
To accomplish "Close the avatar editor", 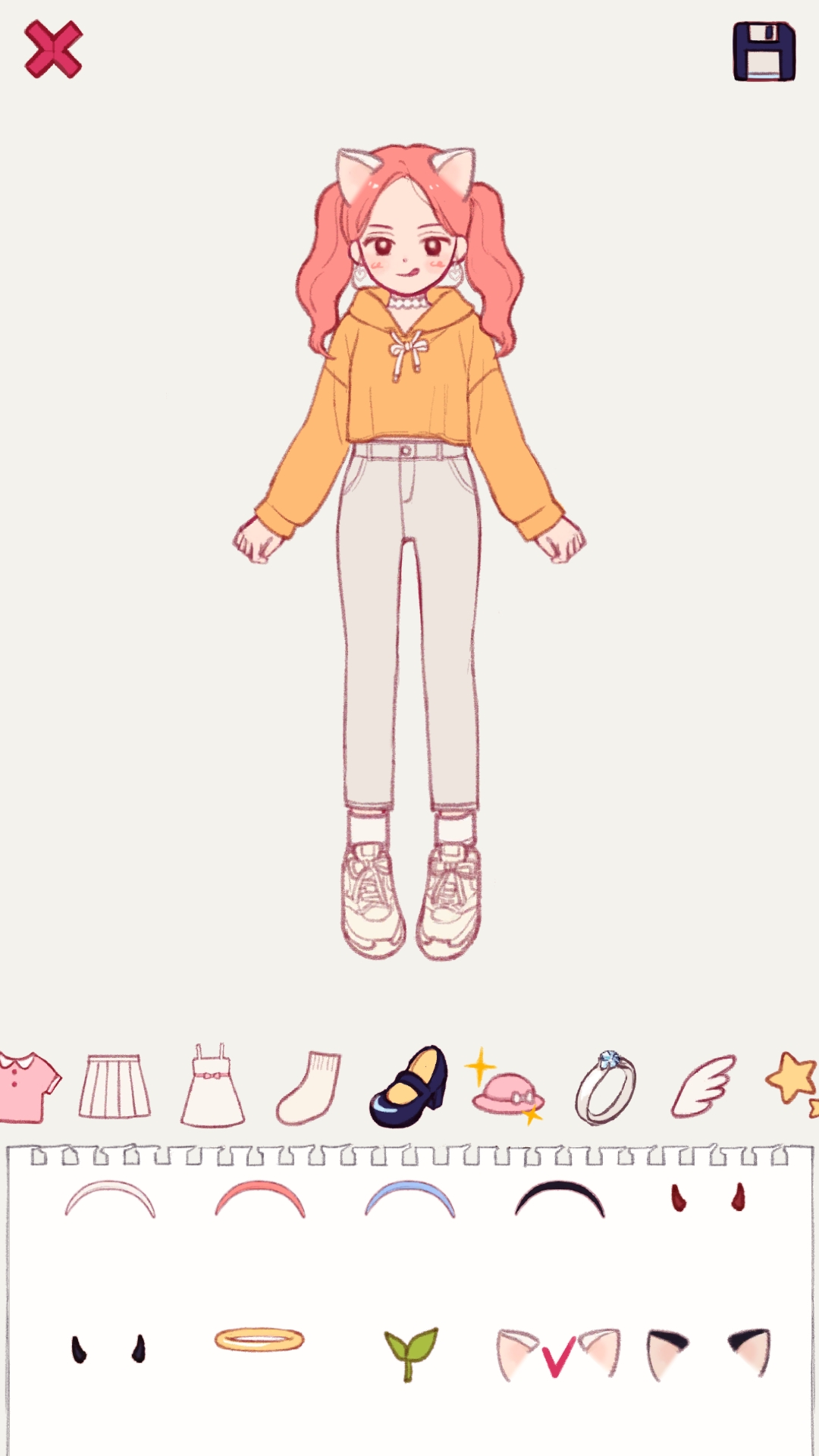I will pos(52,49).
